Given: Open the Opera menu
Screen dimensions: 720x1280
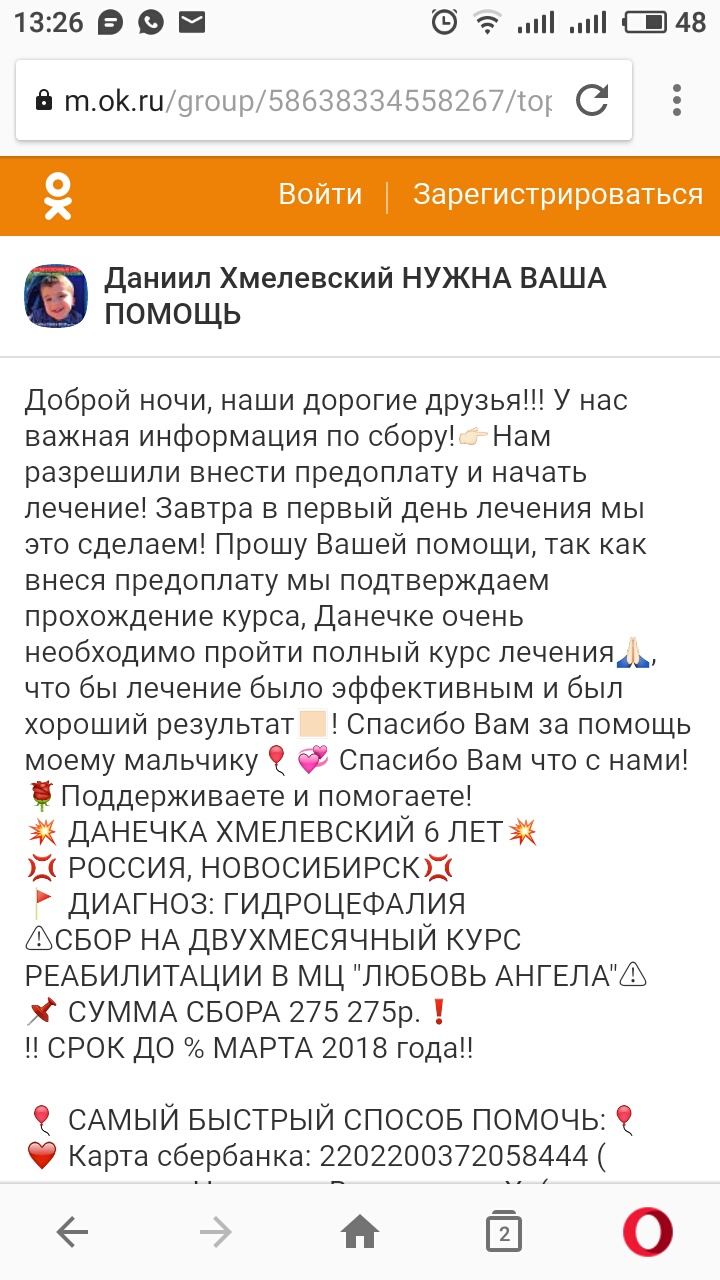Looking at the screenshot, I should coord(647,1233).
